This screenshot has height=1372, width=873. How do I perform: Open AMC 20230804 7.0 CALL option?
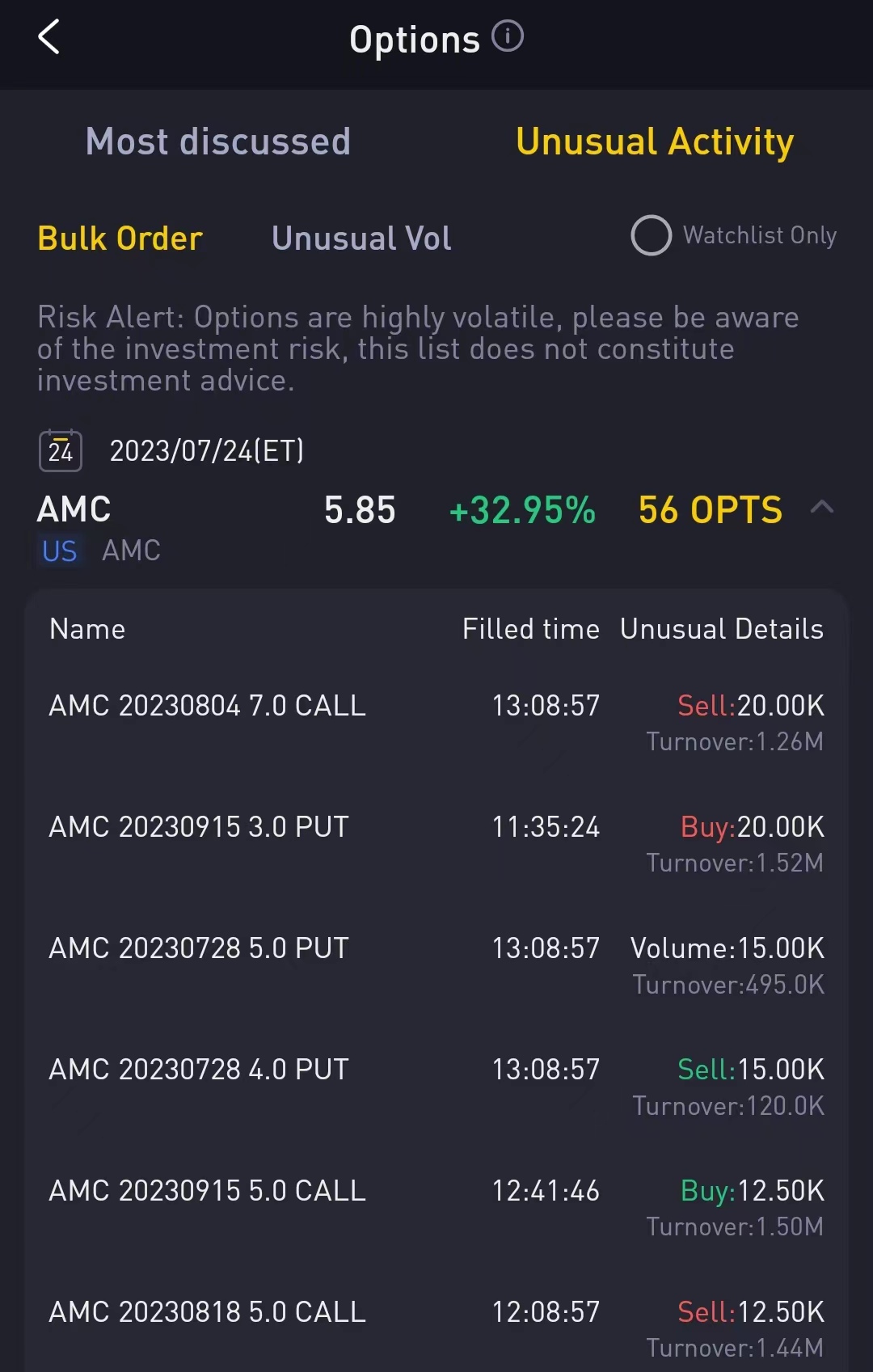pyautogui.click(x=208, y=706)
